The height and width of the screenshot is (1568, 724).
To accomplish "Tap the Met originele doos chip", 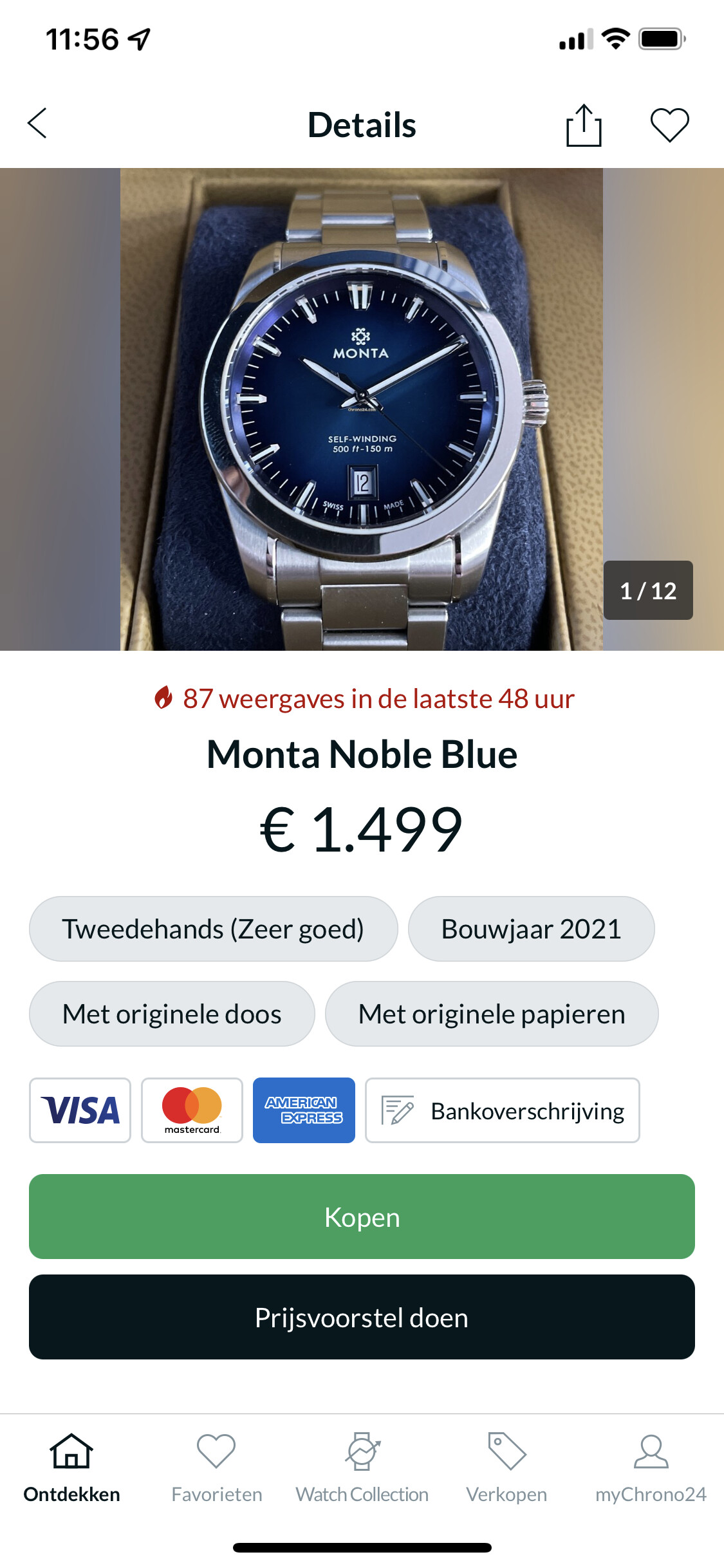I will tap(172, 1014).
